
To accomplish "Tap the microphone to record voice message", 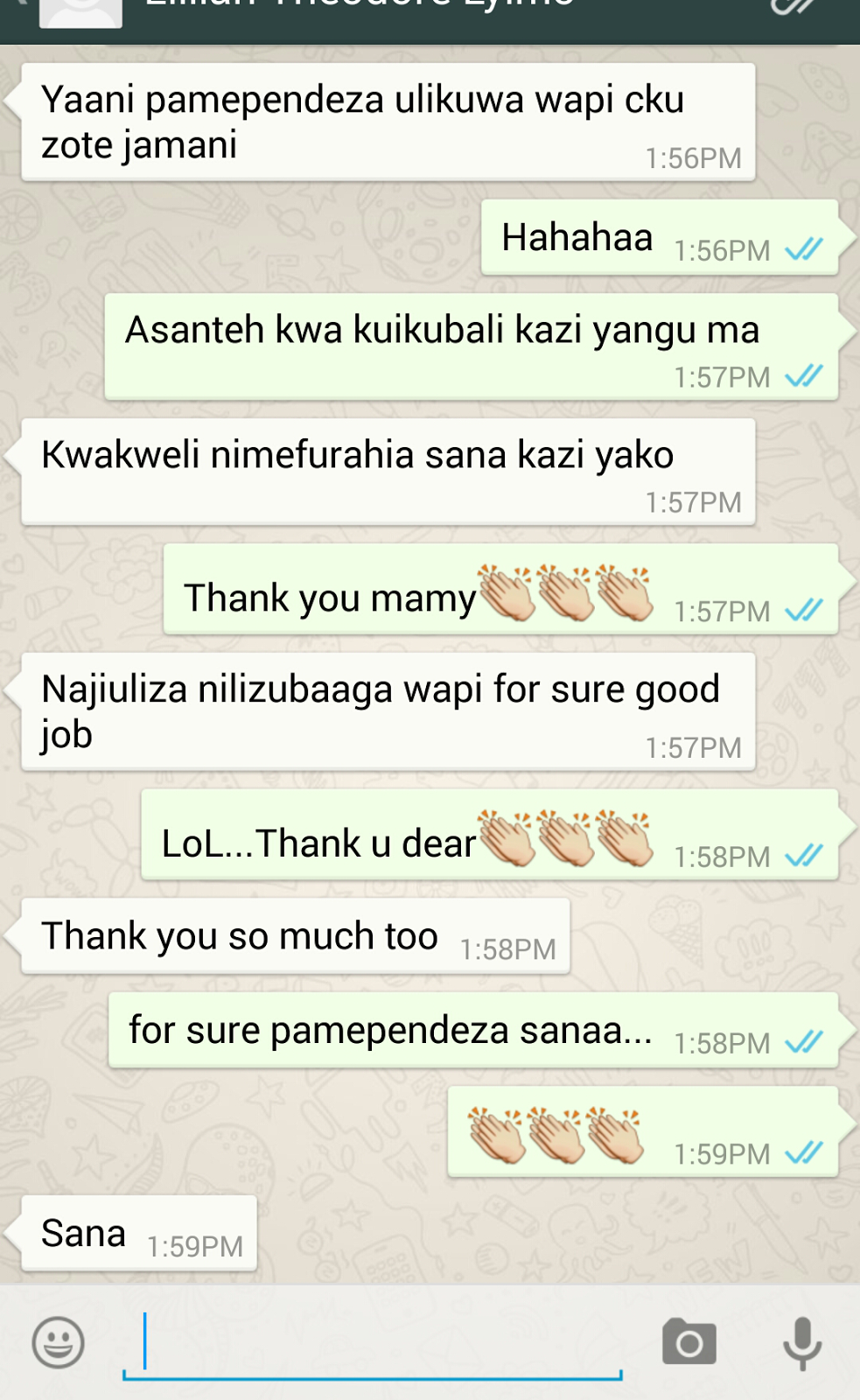I will [801, 1342].
